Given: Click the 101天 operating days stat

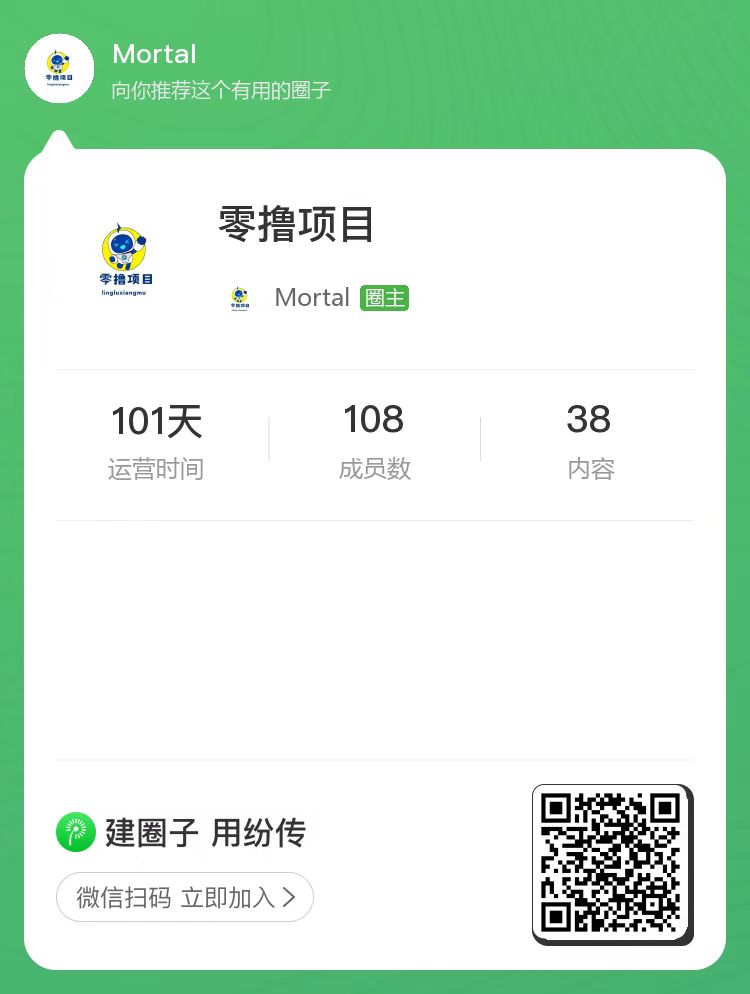Looking at the screenshot, I should pos(157,421).
